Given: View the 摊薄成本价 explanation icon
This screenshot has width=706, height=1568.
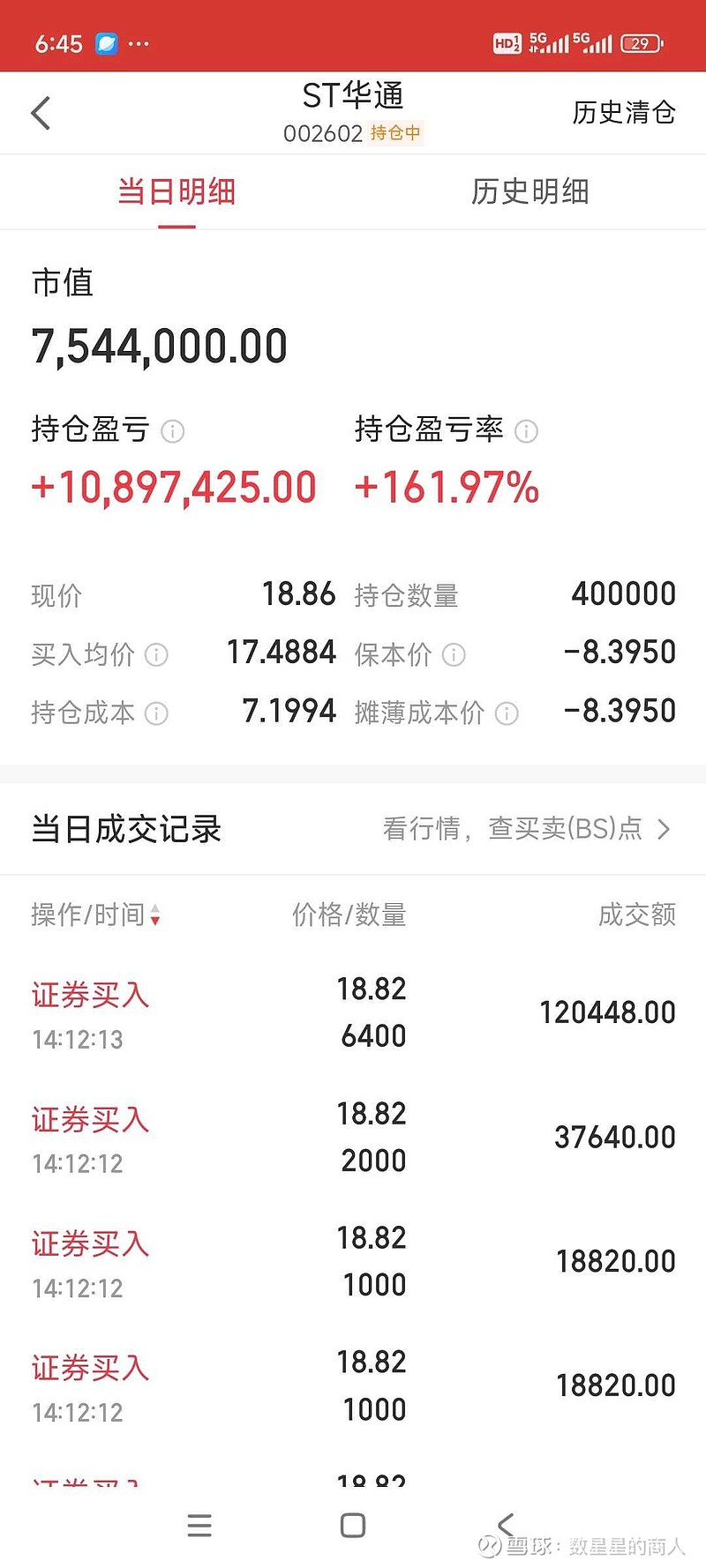Looking at the screenshot, I should coord(507,713).
